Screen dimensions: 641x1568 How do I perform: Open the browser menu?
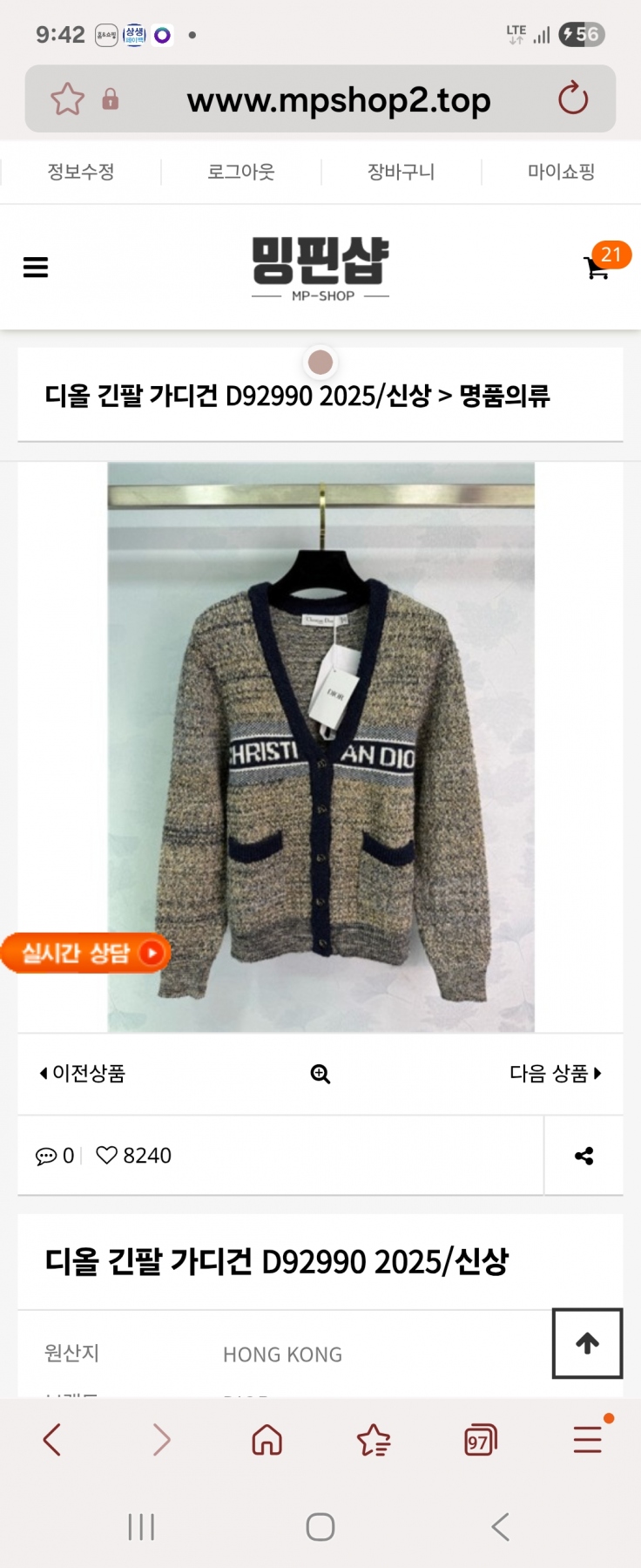(588, 1439)
